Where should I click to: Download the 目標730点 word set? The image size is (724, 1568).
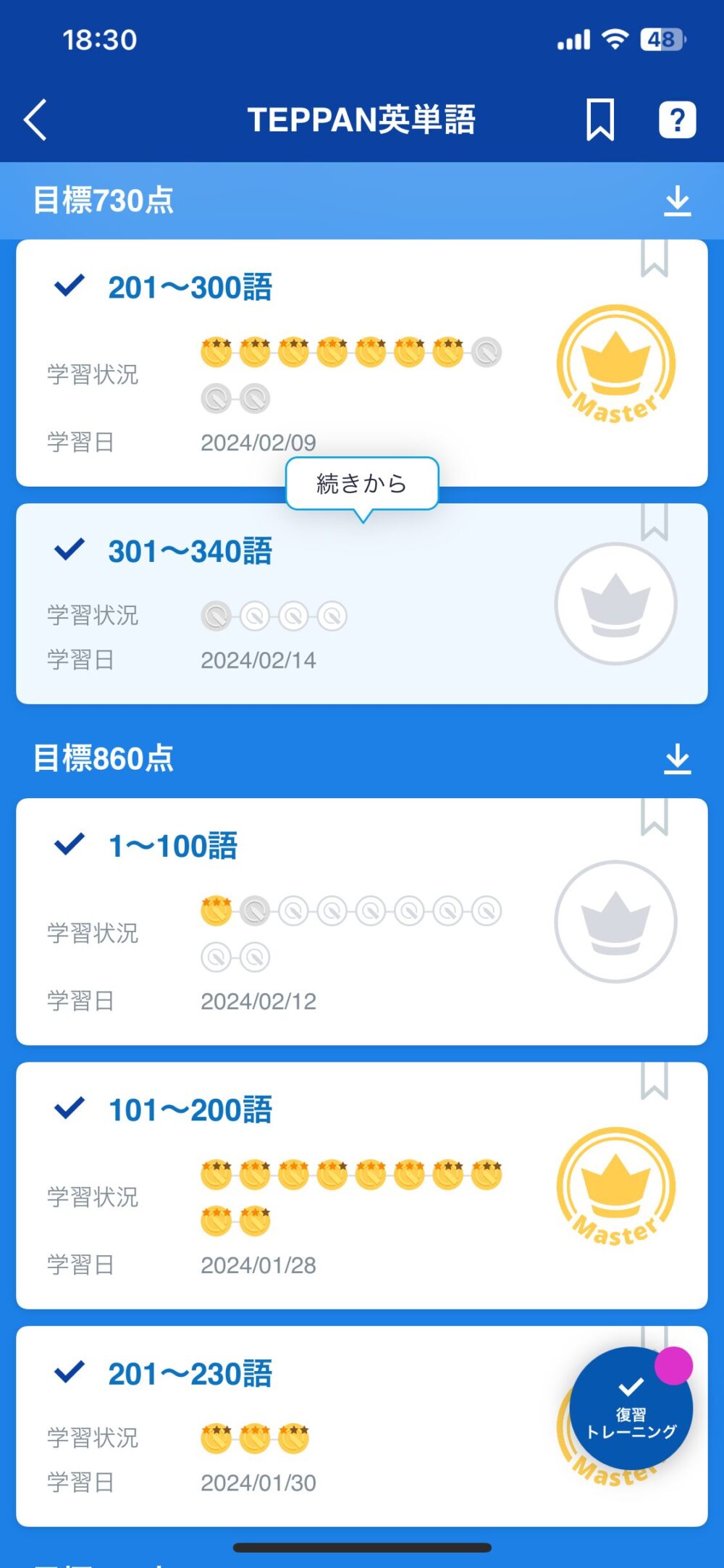click(677, 201)
